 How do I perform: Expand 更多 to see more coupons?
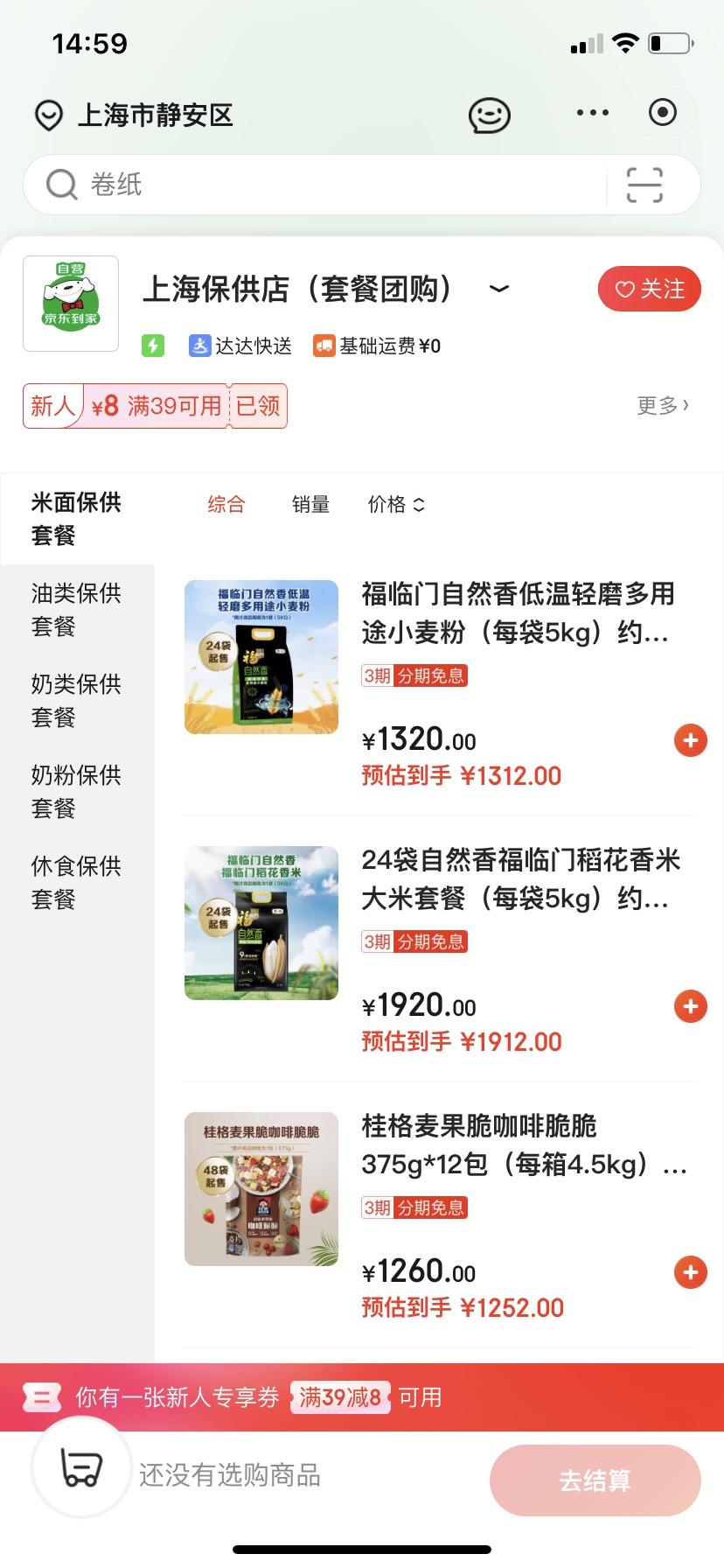pos(663,405)
